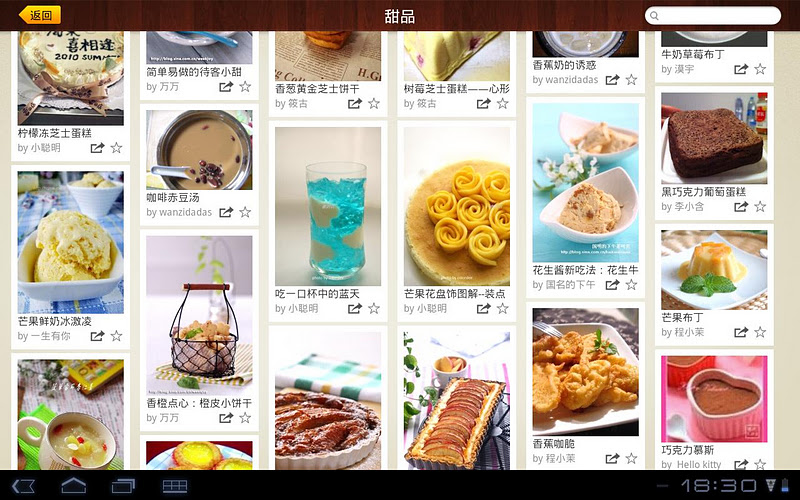Star the 牛奶草莓布丁 recipe
Screen dimensions: 800x500
pos(760,69)
